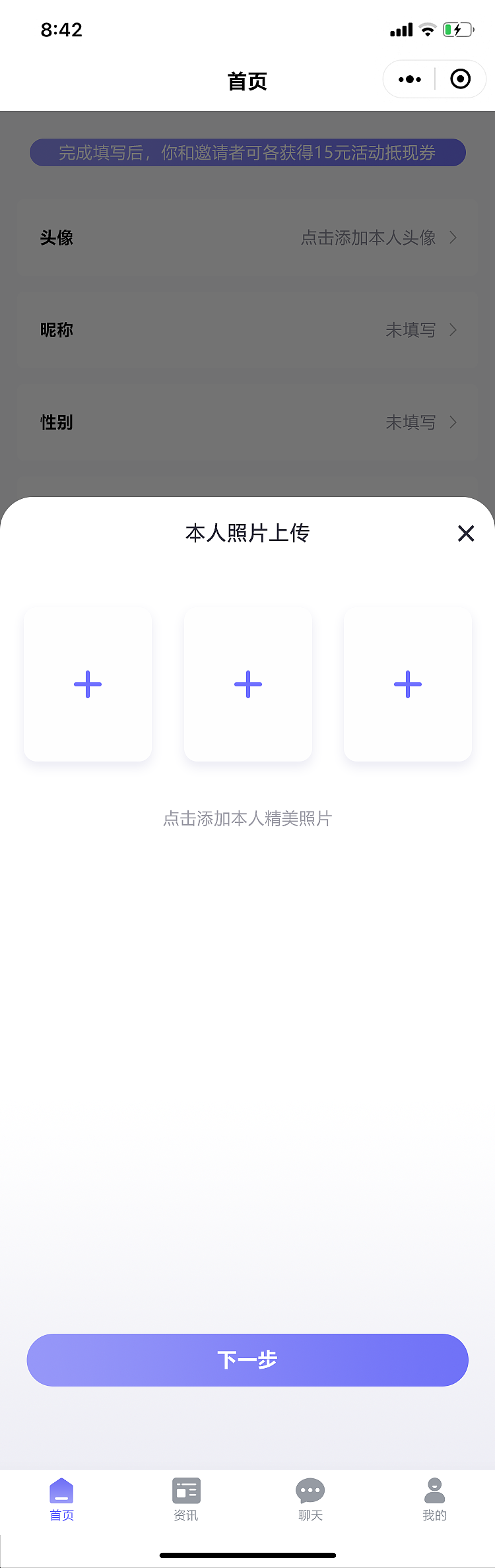Add a photo in the first upload slot
The height and width of the screenshot is (1568, 495).
(88, 684)
